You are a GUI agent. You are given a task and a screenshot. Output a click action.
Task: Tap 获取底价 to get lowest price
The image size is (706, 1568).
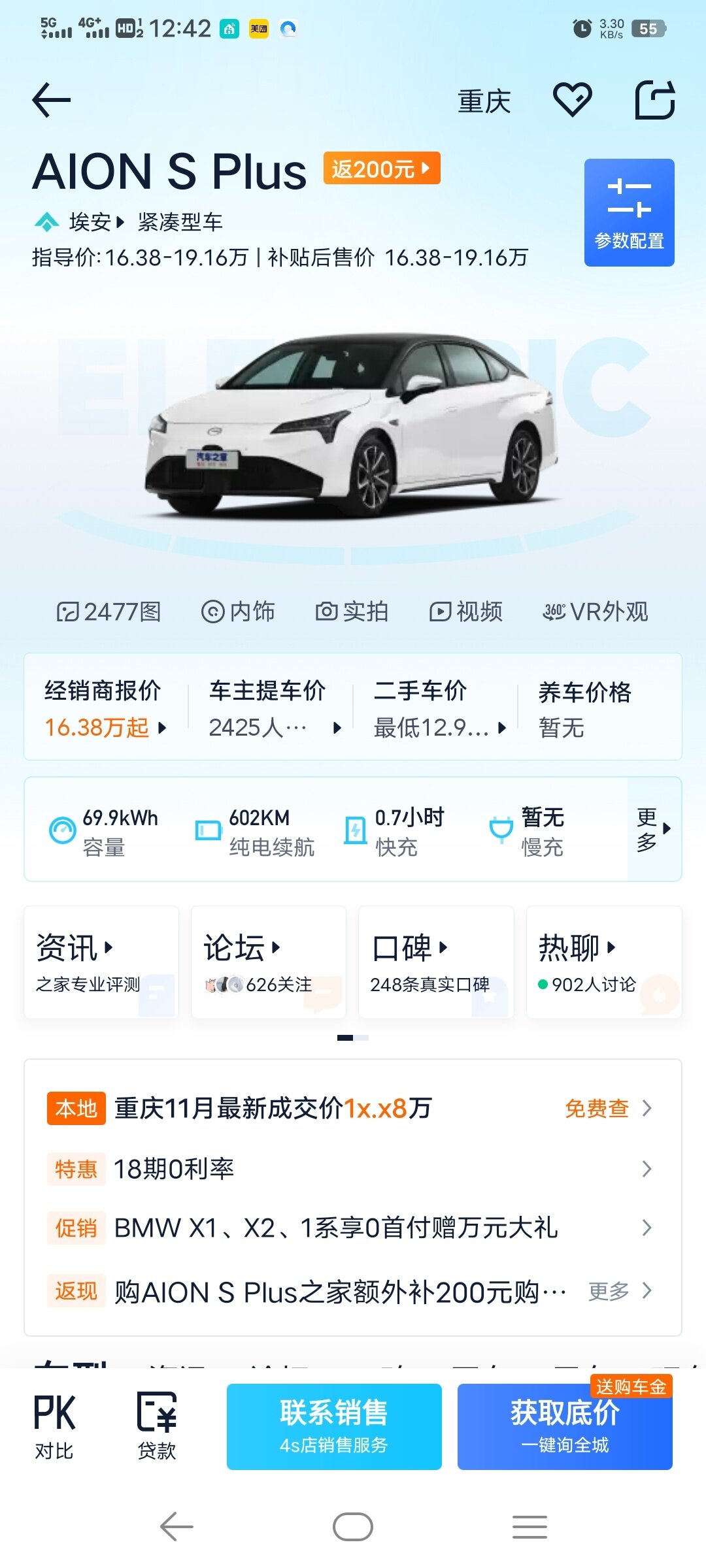(x=565, y=1426)
